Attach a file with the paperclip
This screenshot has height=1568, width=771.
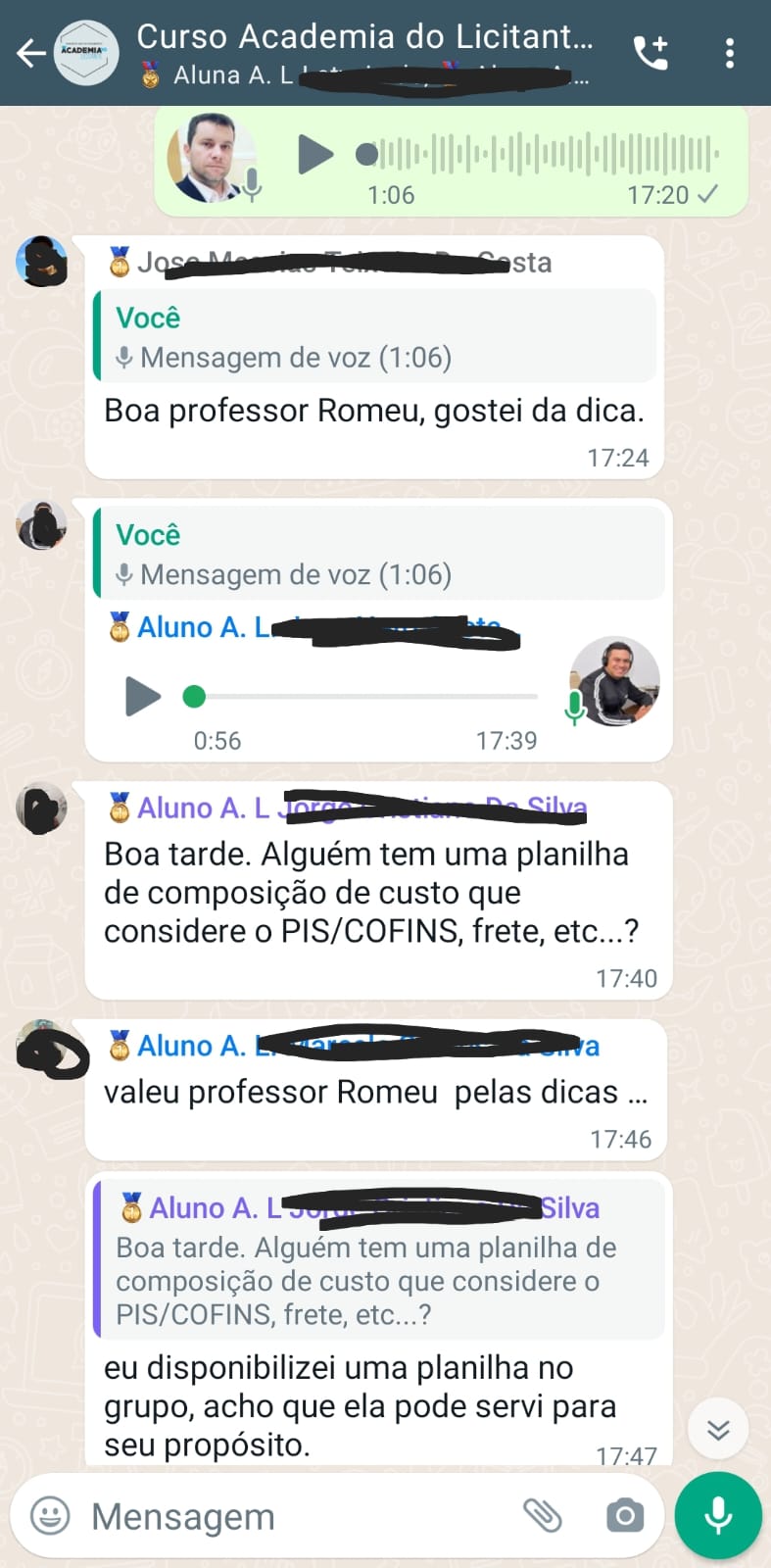tap(542, 1516)
